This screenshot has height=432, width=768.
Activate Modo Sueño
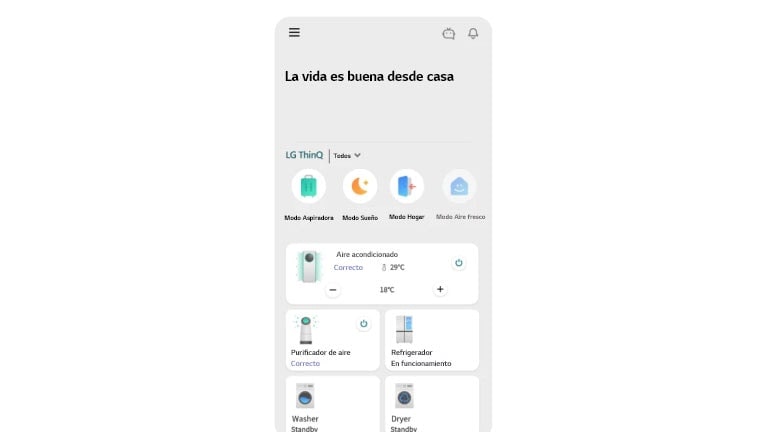coord(359,186)
